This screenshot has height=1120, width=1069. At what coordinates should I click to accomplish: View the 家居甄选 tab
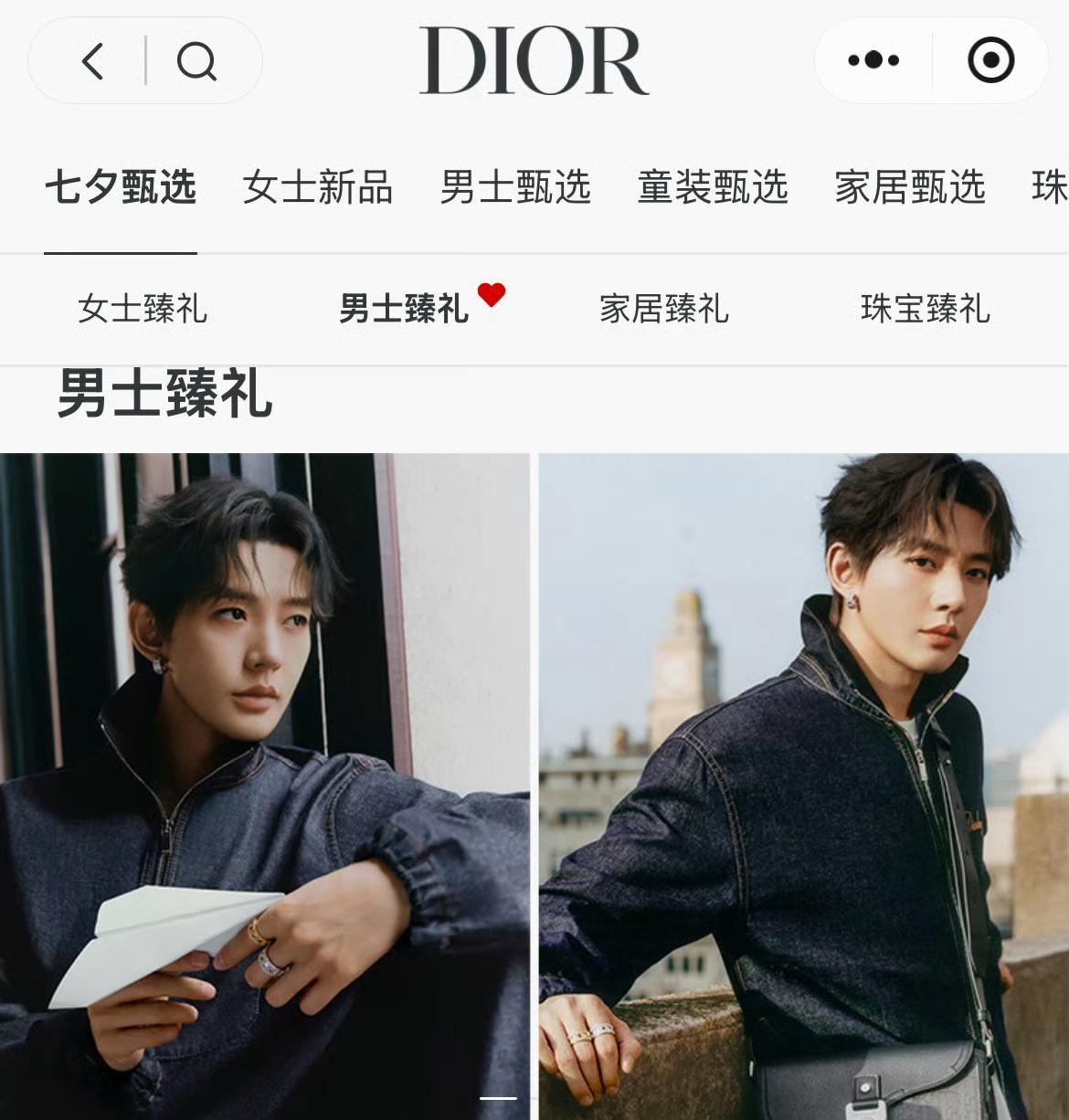(x=910, y=187)
